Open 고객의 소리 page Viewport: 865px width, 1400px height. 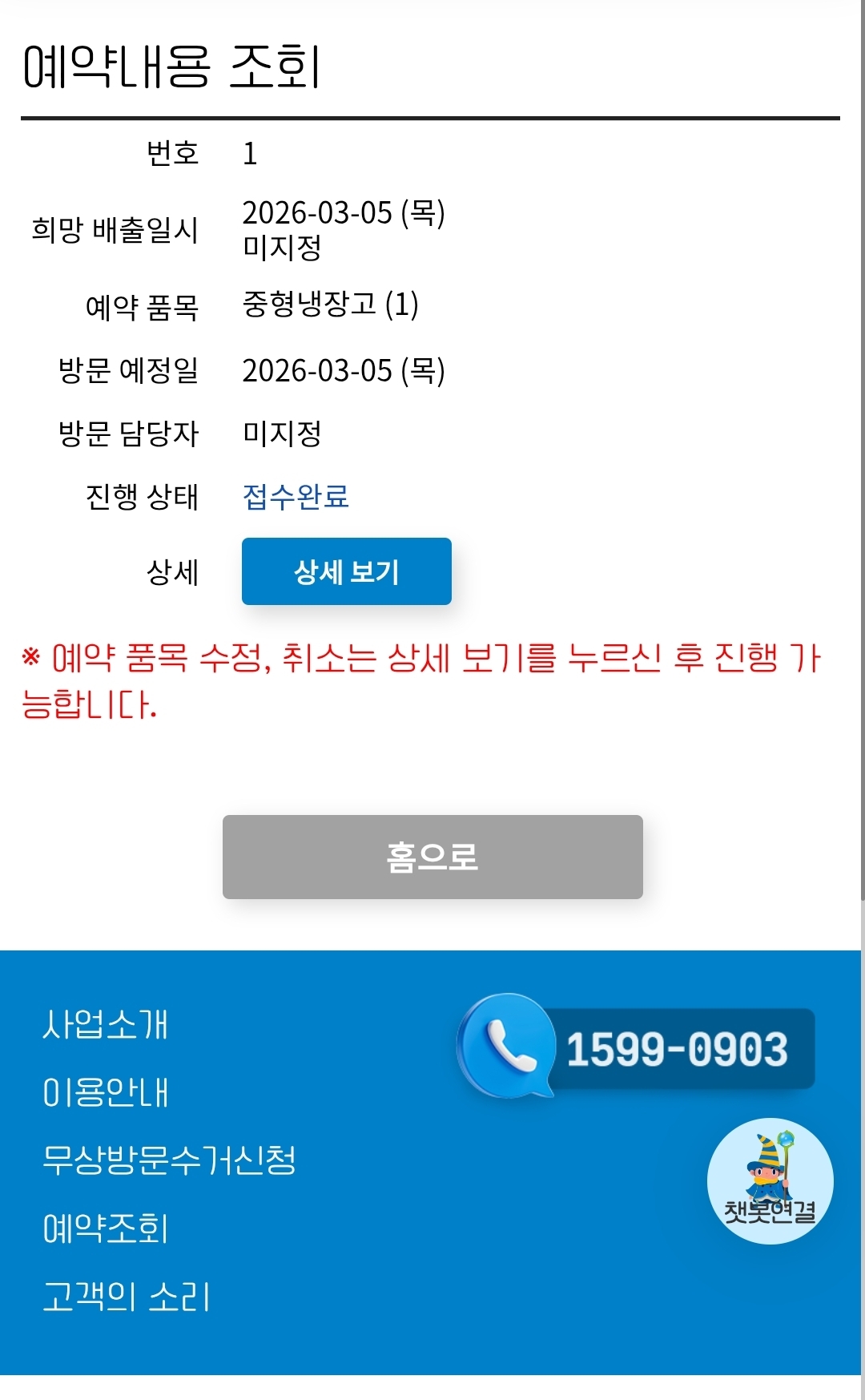(x=126, y=1296)
